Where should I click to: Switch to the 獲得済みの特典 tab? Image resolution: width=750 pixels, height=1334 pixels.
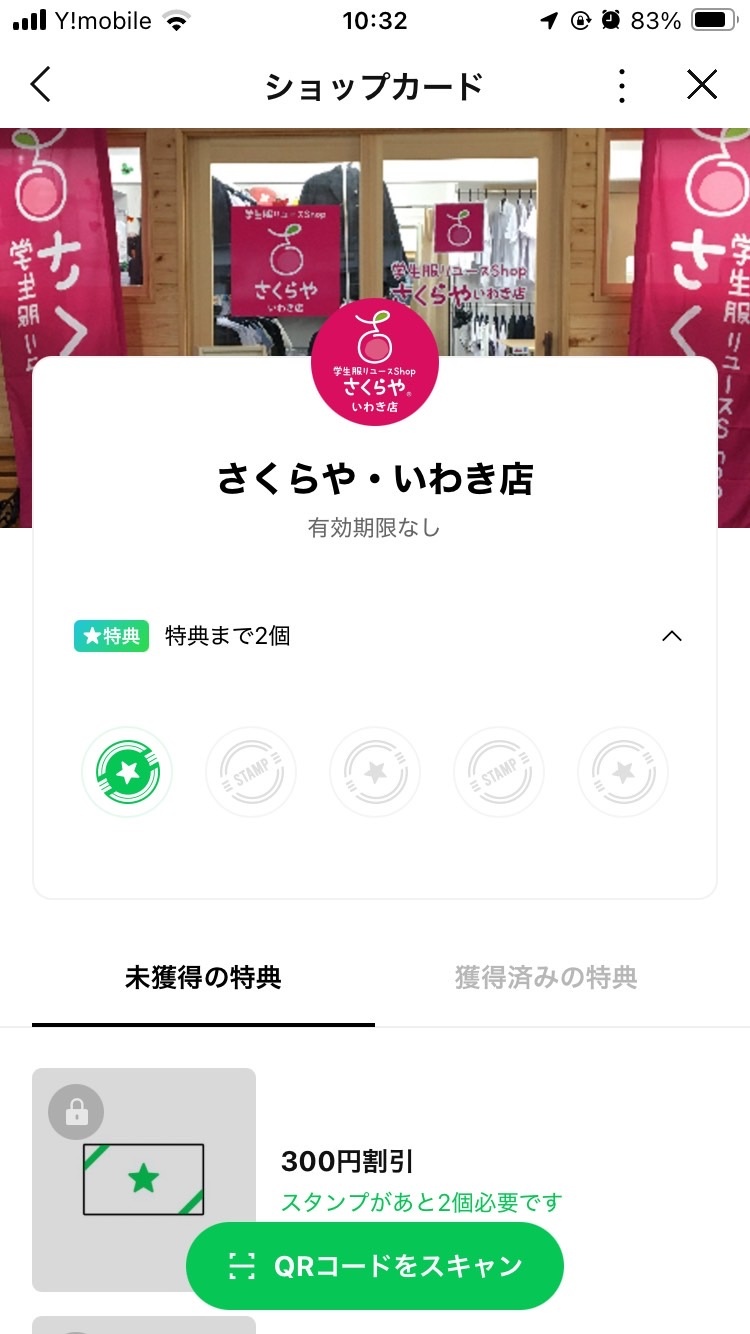pyautogui.click(x=546, y=977)
